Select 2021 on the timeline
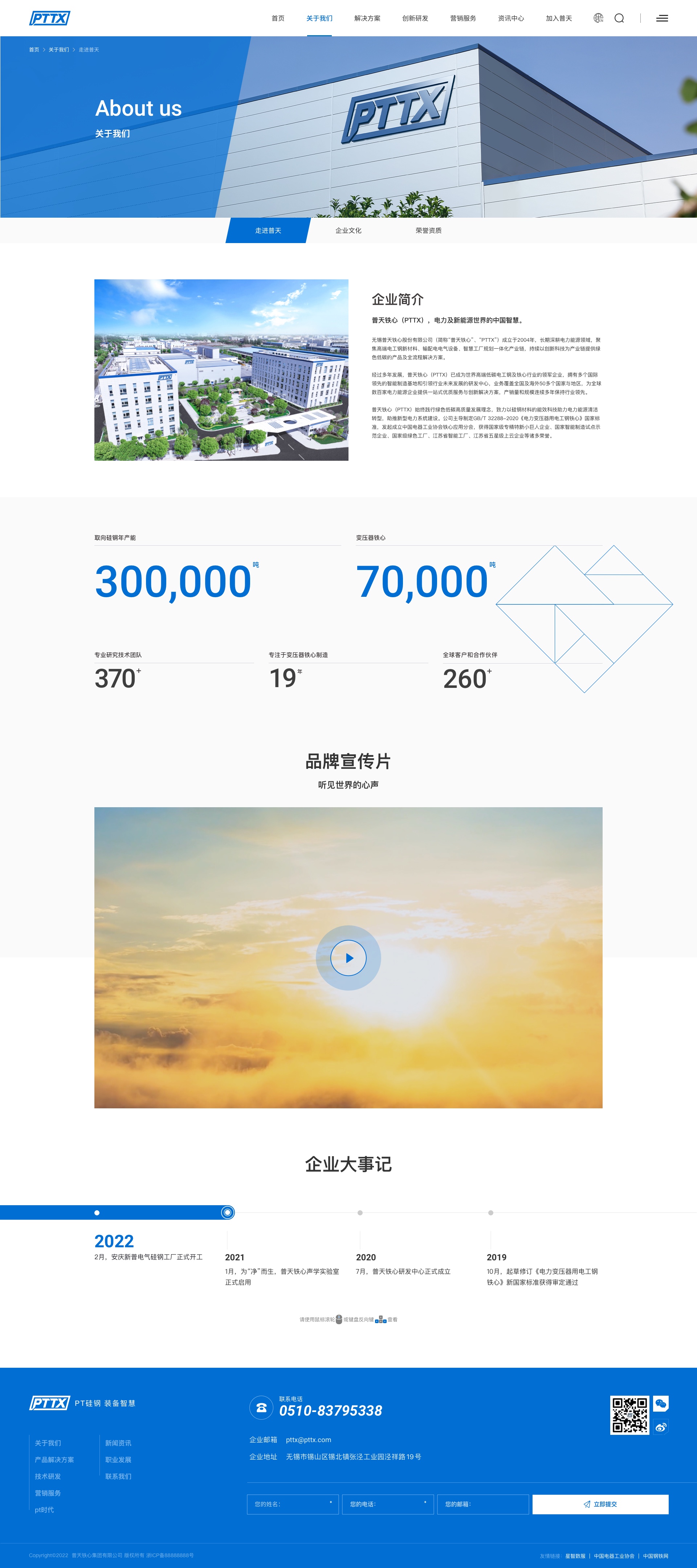This screenshot has width=697, height=1568. pyautogui.click(x=235, y=1257)
